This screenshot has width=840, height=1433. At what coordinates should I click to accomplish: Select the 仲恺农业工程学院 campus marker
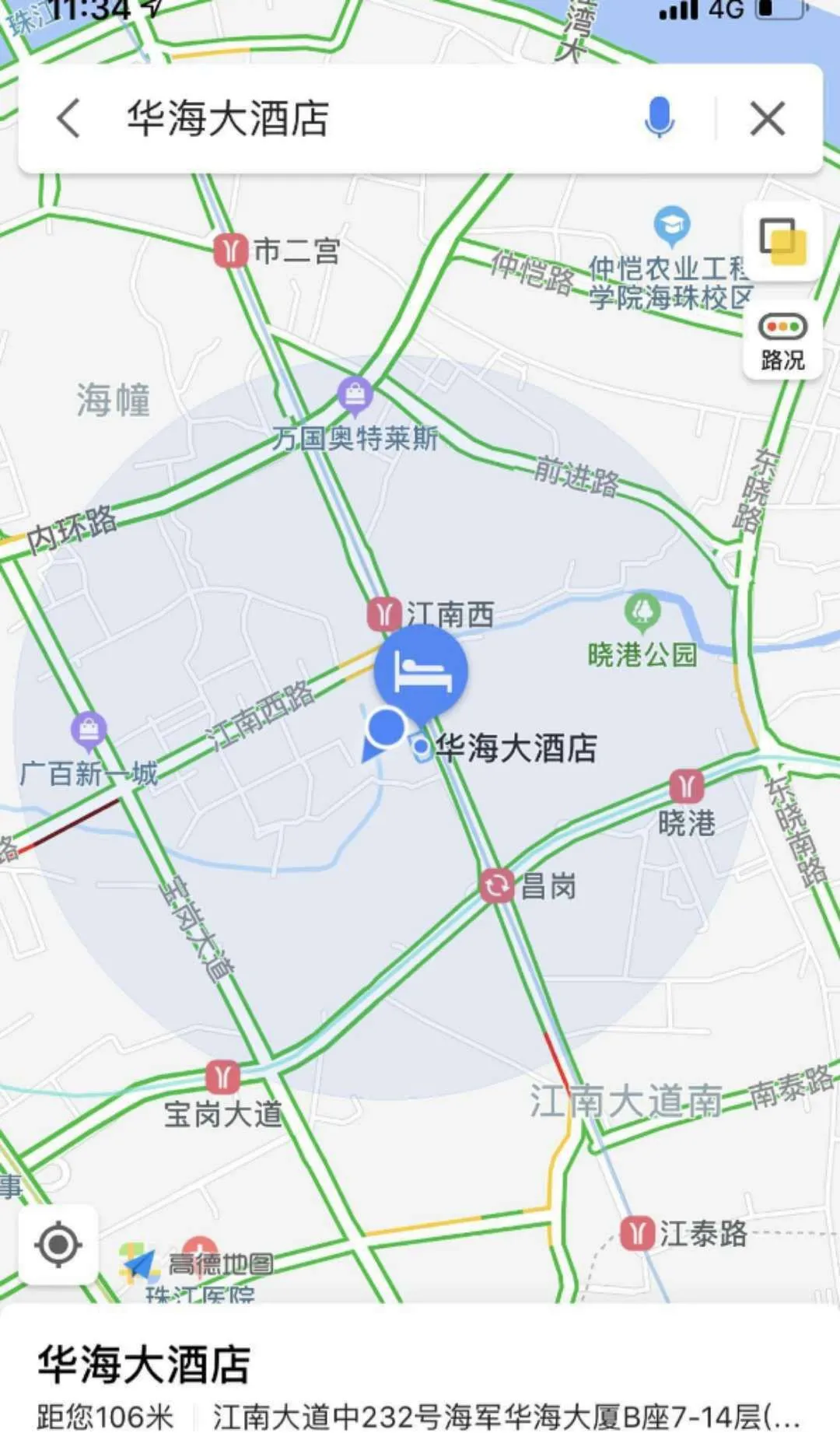[x=671, y=226]
